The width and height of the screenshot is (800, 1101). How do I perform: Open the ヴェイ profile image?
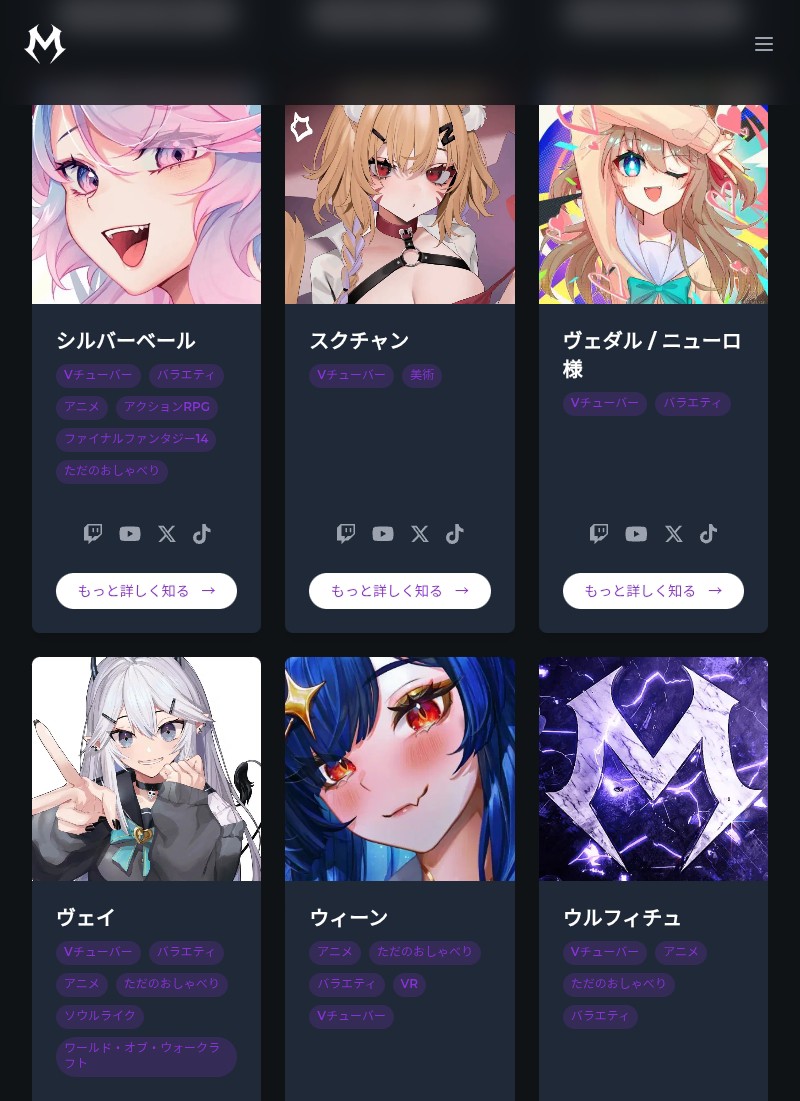[x=146, y=769]
